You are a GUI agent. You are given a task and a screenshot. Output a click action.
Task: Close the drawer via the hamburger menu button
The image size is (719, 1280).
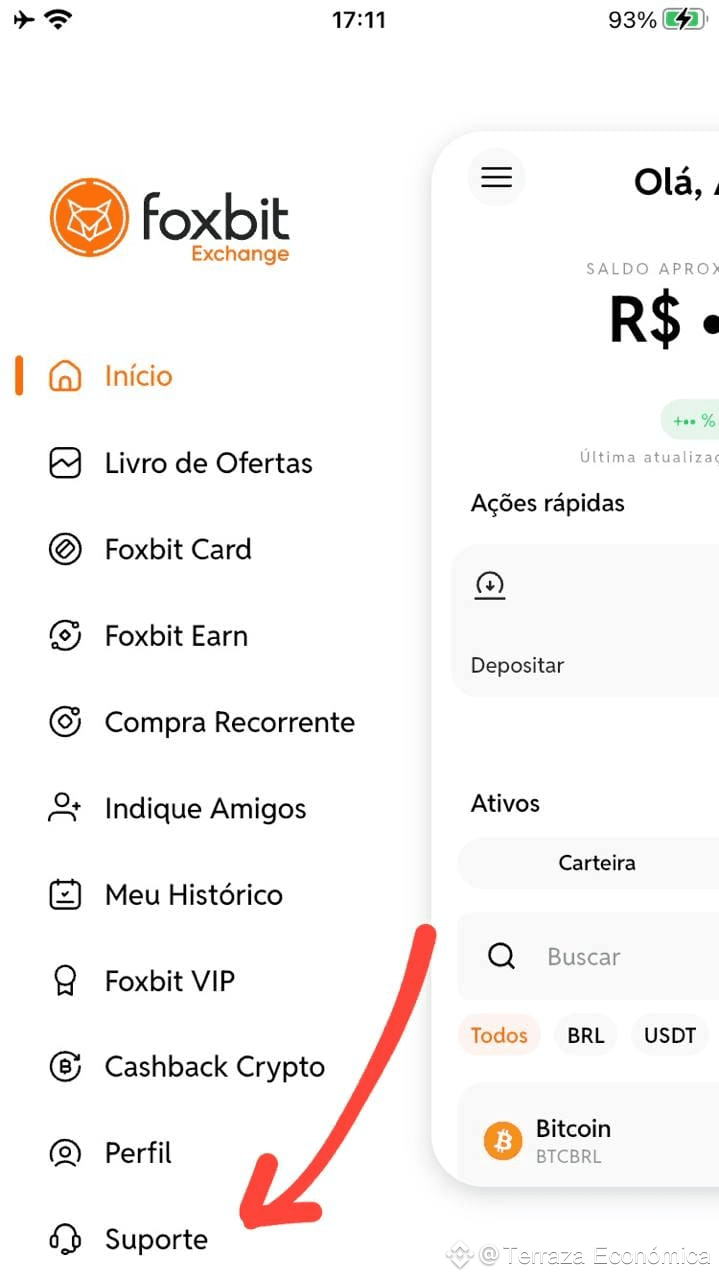(x=496, y=178)
